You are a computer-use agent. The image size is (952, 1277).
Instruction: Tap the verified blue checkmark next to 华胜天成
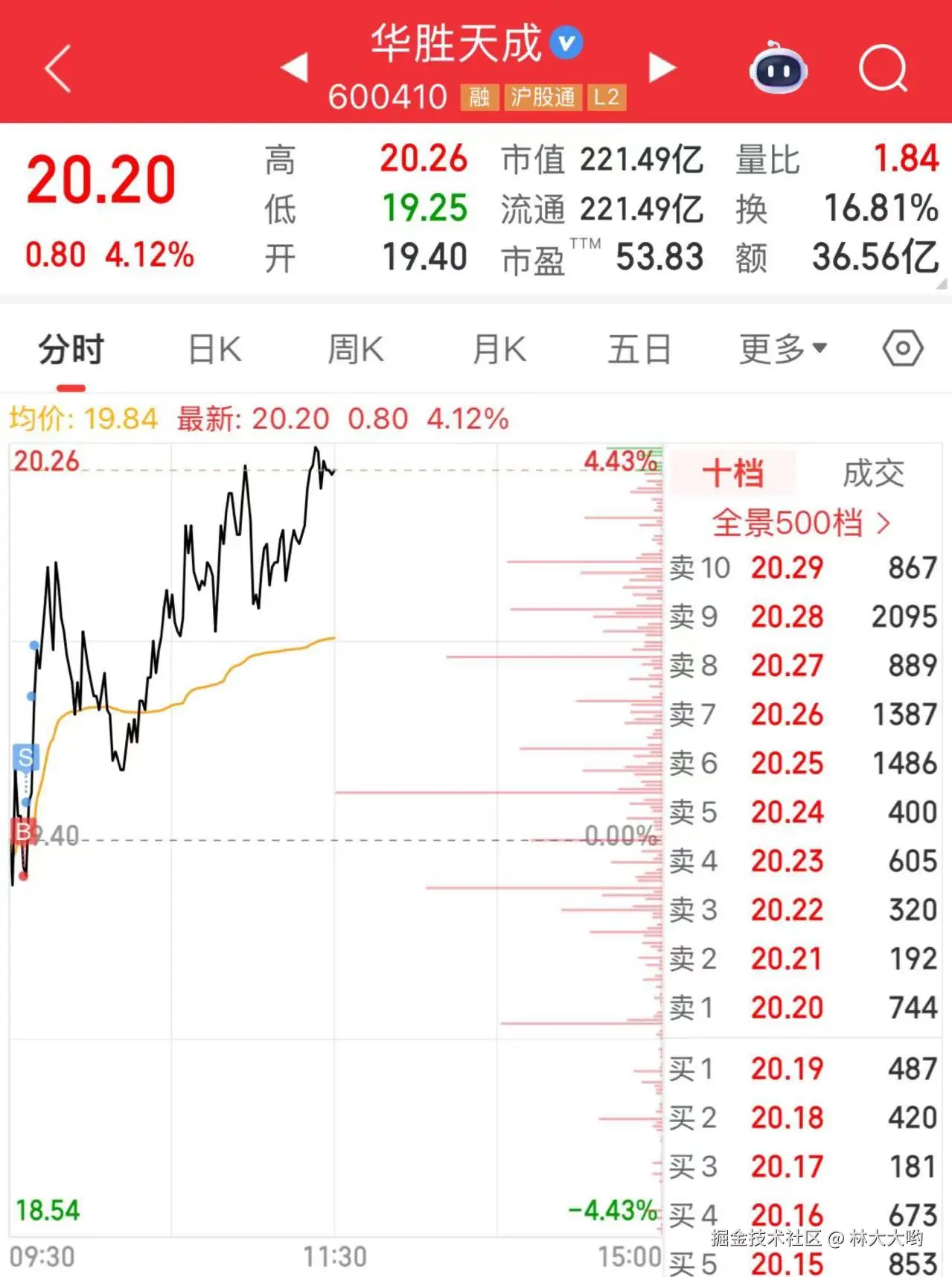click(566, 43)
